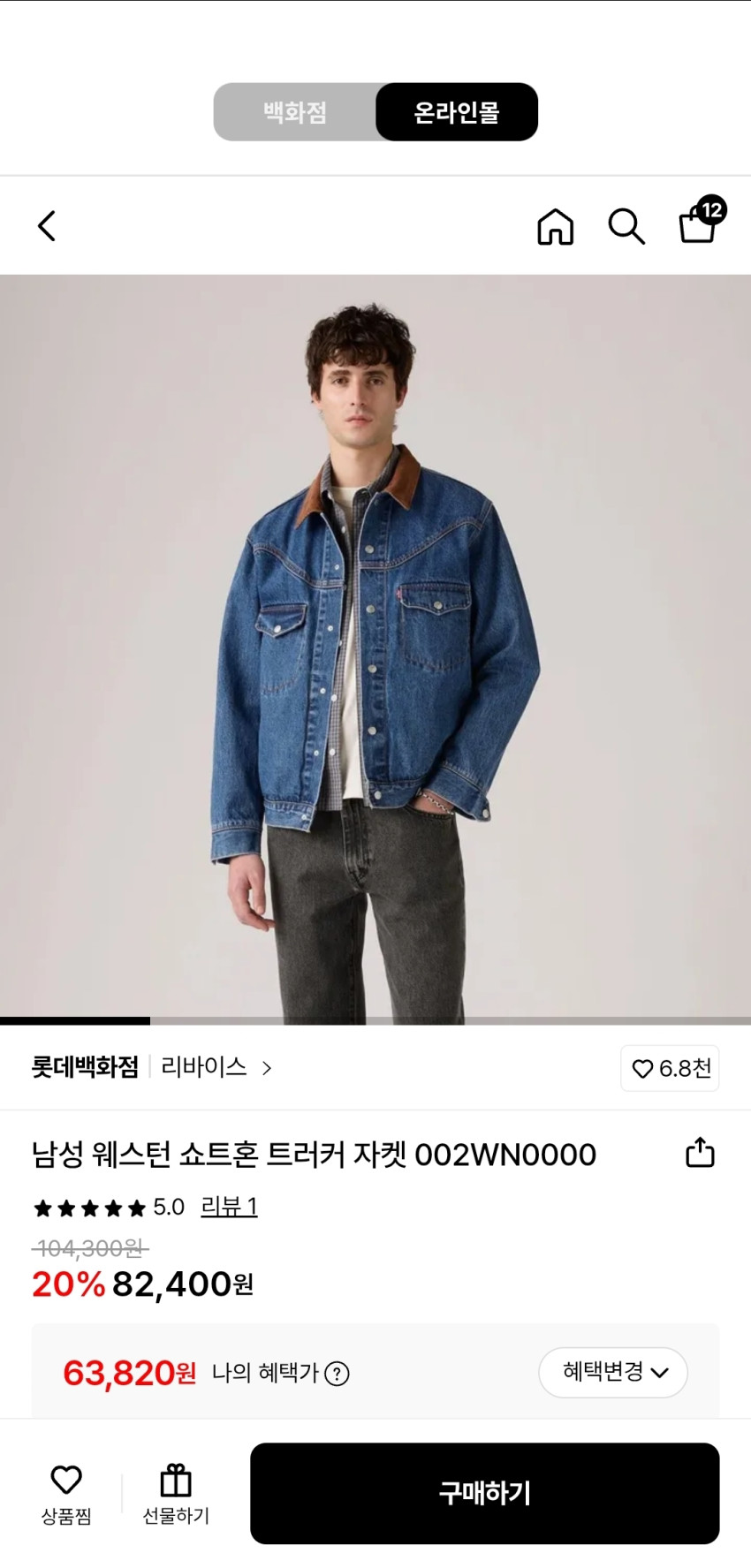Go back with the arrow icon
Screen dimensions: 751x1568
pos(47,226)
